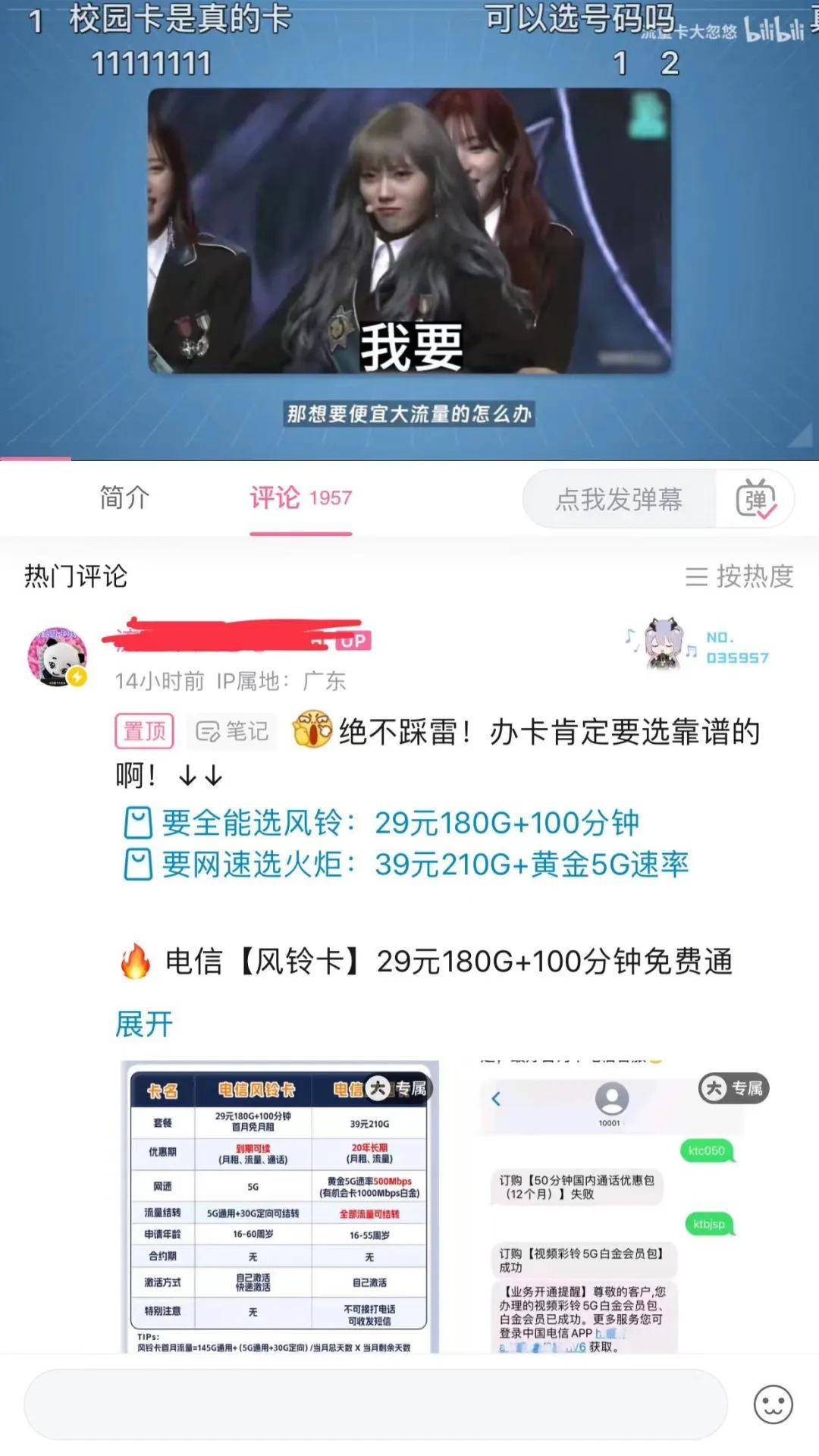This screenshot has width=819, height=1456.
Task: Expand the comment with 展开
Action: click(x=144, y=1025)
